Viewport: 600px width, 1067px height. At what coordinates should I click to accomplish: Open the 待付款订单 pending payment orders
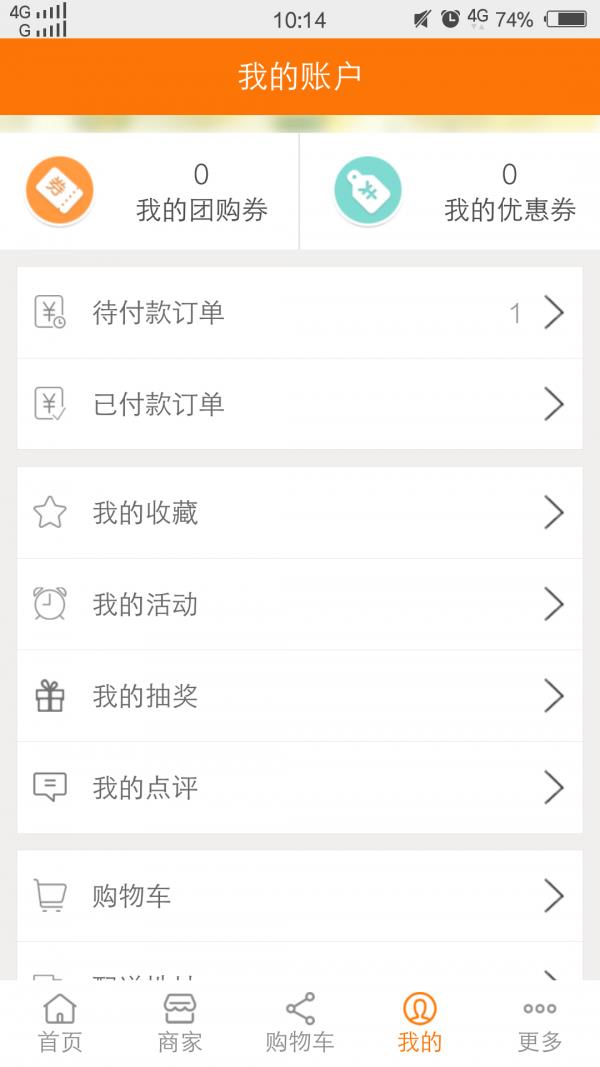click(x=300, y=313)
